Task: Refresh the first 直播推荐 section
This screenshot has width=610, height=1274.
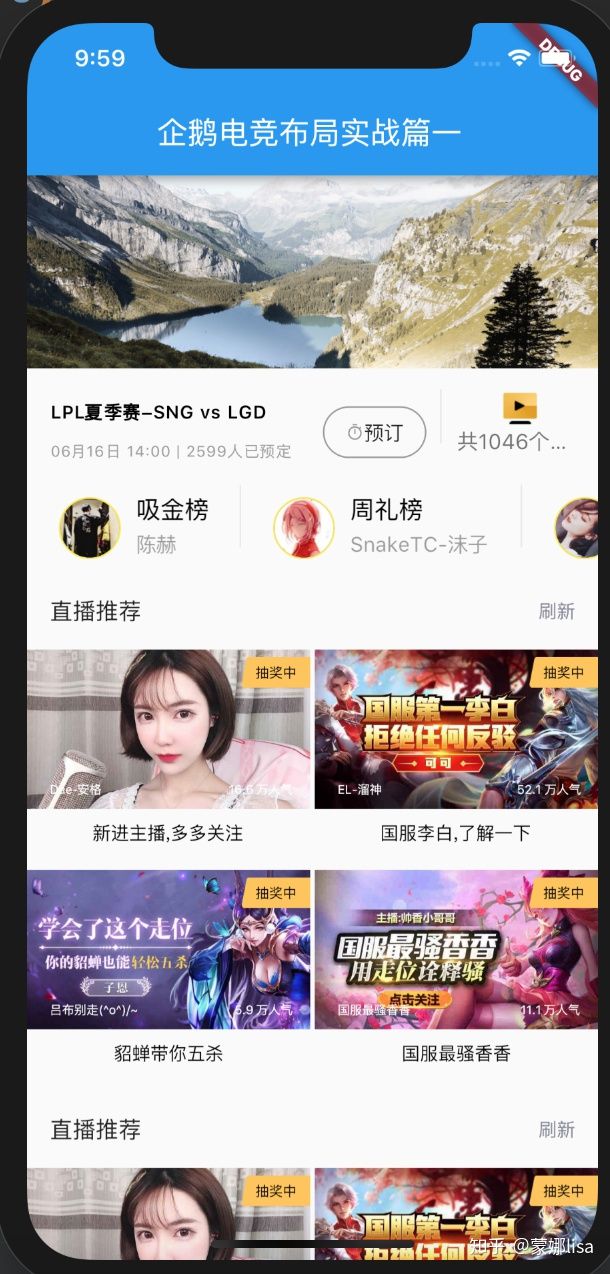Action: 556,611
